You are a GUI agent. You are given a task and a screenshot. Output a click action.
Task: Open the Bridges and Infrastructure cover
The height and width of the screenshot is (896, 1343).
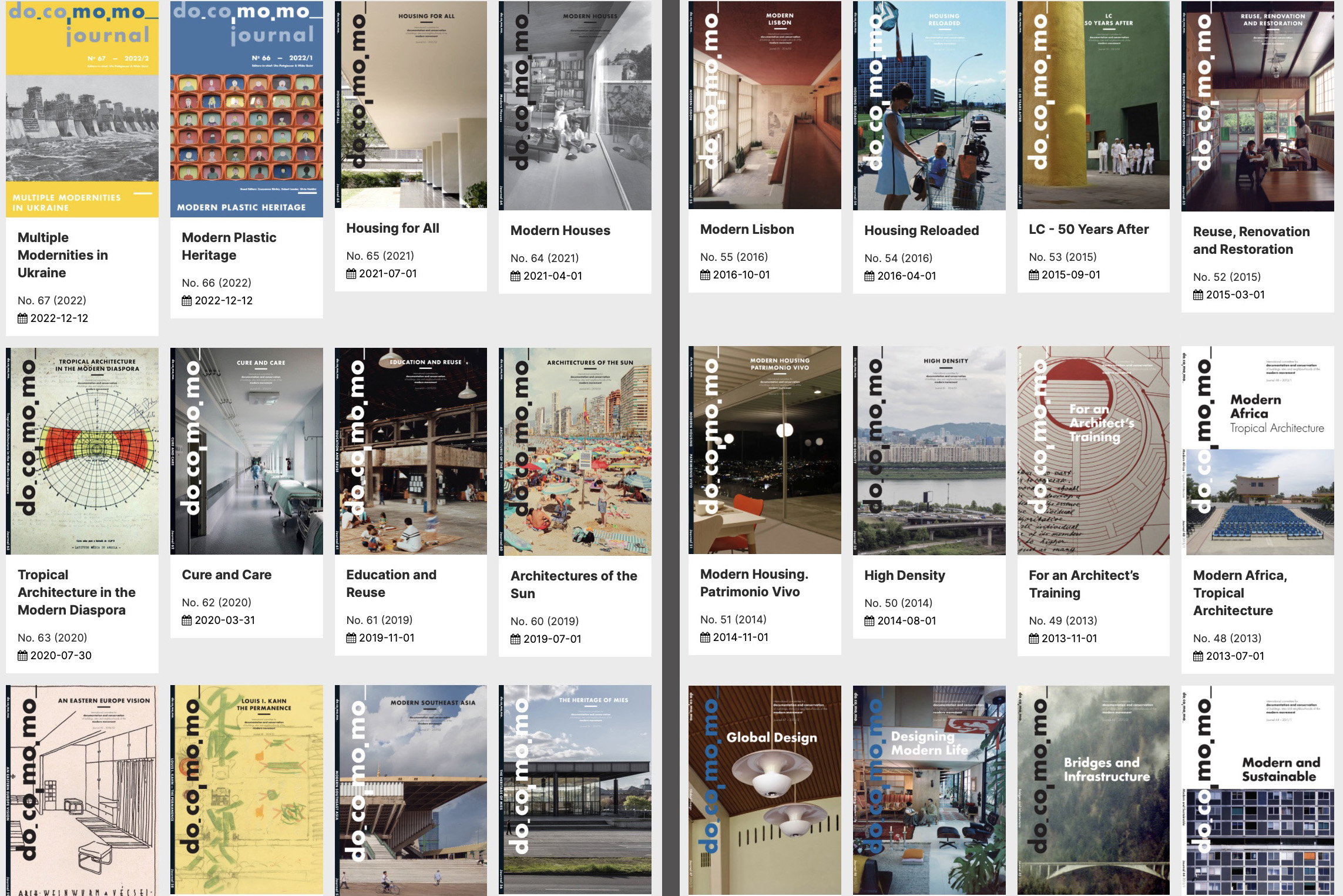tap(1093, 790)
